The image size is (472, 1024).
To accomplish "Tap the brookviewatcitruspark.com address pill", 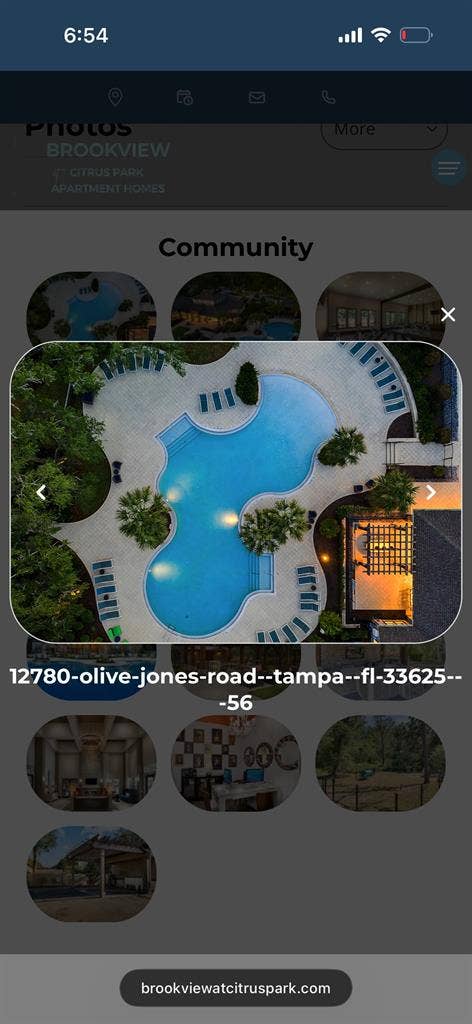I will click(236, 988).
